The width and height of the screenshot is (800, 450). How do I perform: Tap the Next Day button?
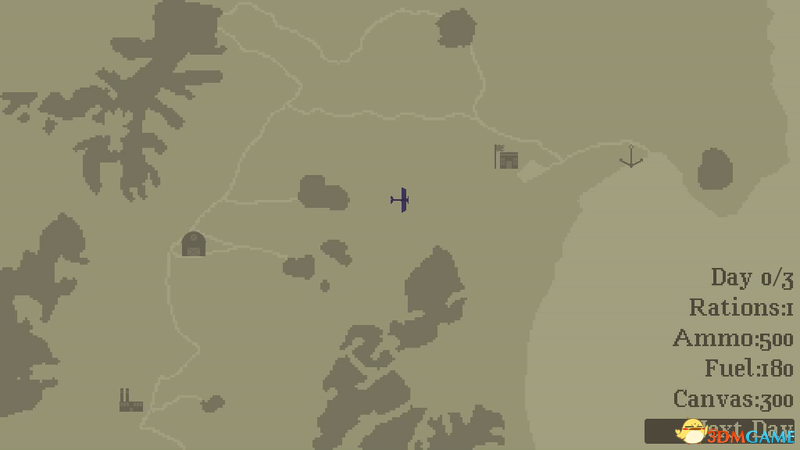tap(719, 431)
